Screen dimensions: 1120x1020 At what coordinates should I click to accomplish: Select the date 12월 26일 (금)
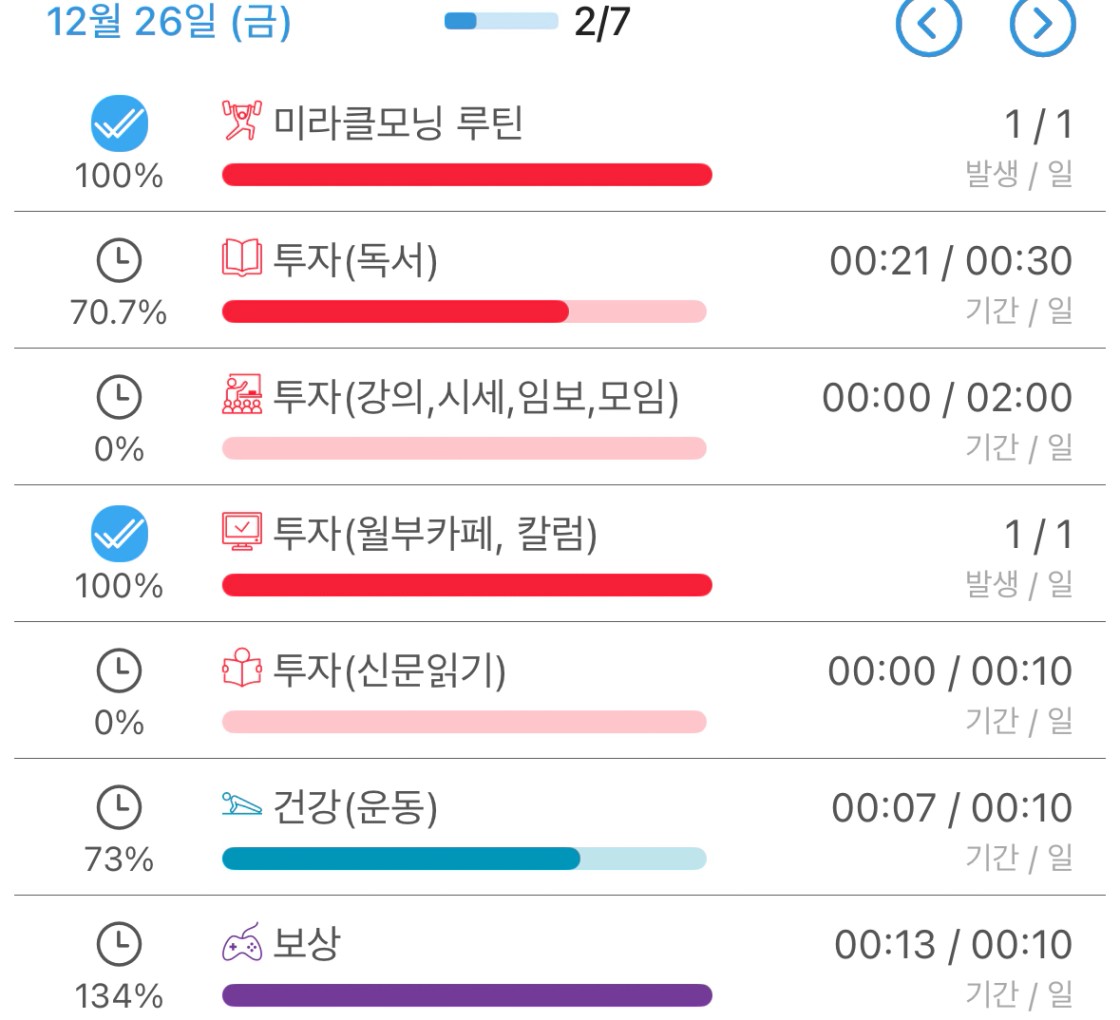(169, 22)
